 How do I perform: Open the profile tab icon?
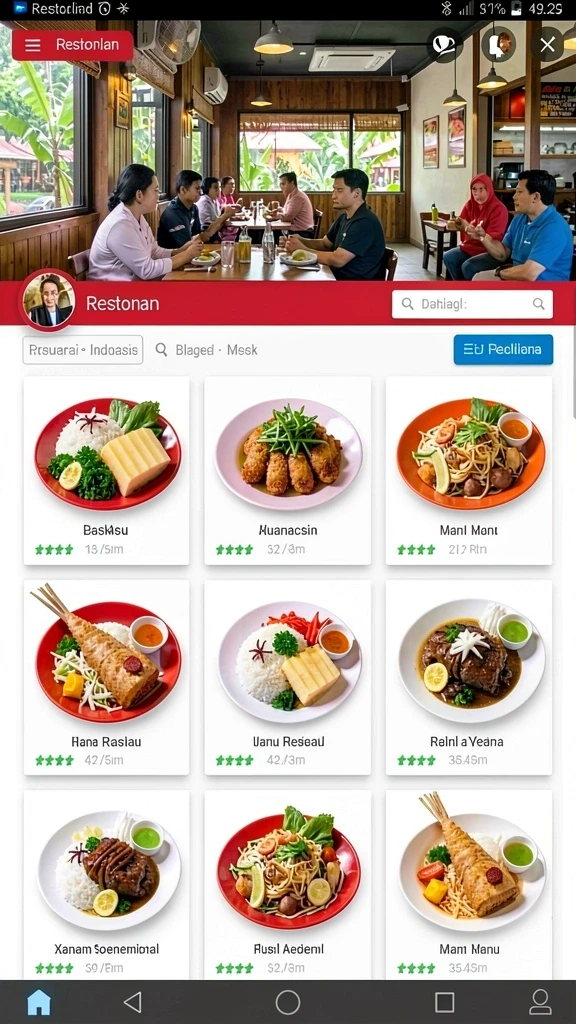click(540, 1002)
